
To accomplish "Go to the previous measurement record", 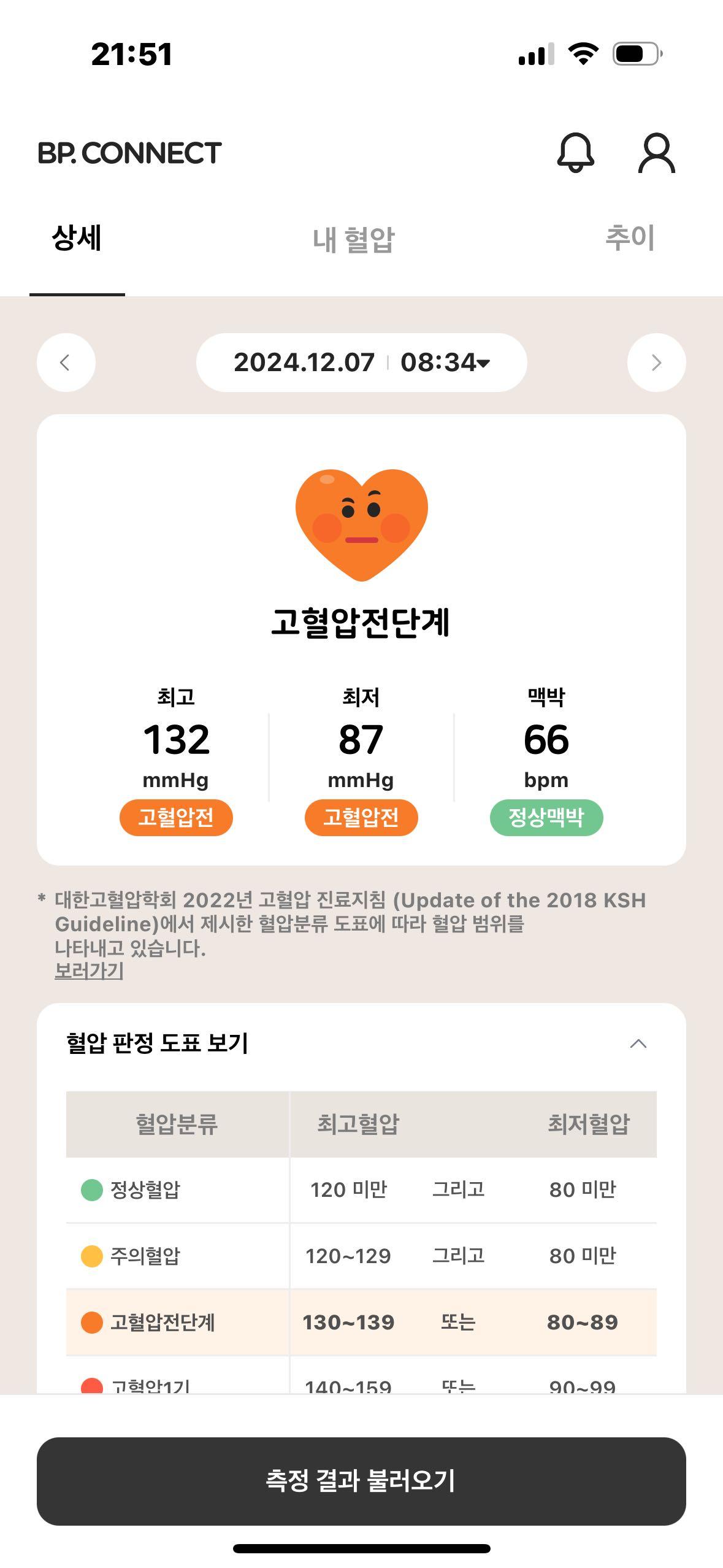I will (66, 363).
